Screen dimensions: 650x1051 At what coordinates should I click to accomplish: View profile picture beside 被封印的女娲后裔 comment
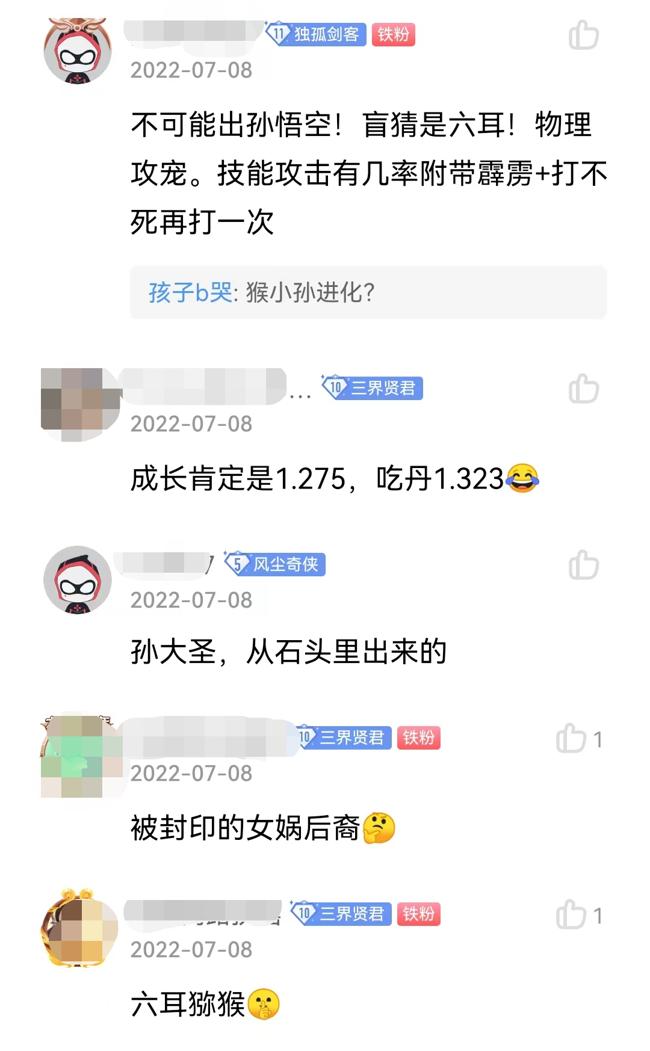(x=79, y=755)
